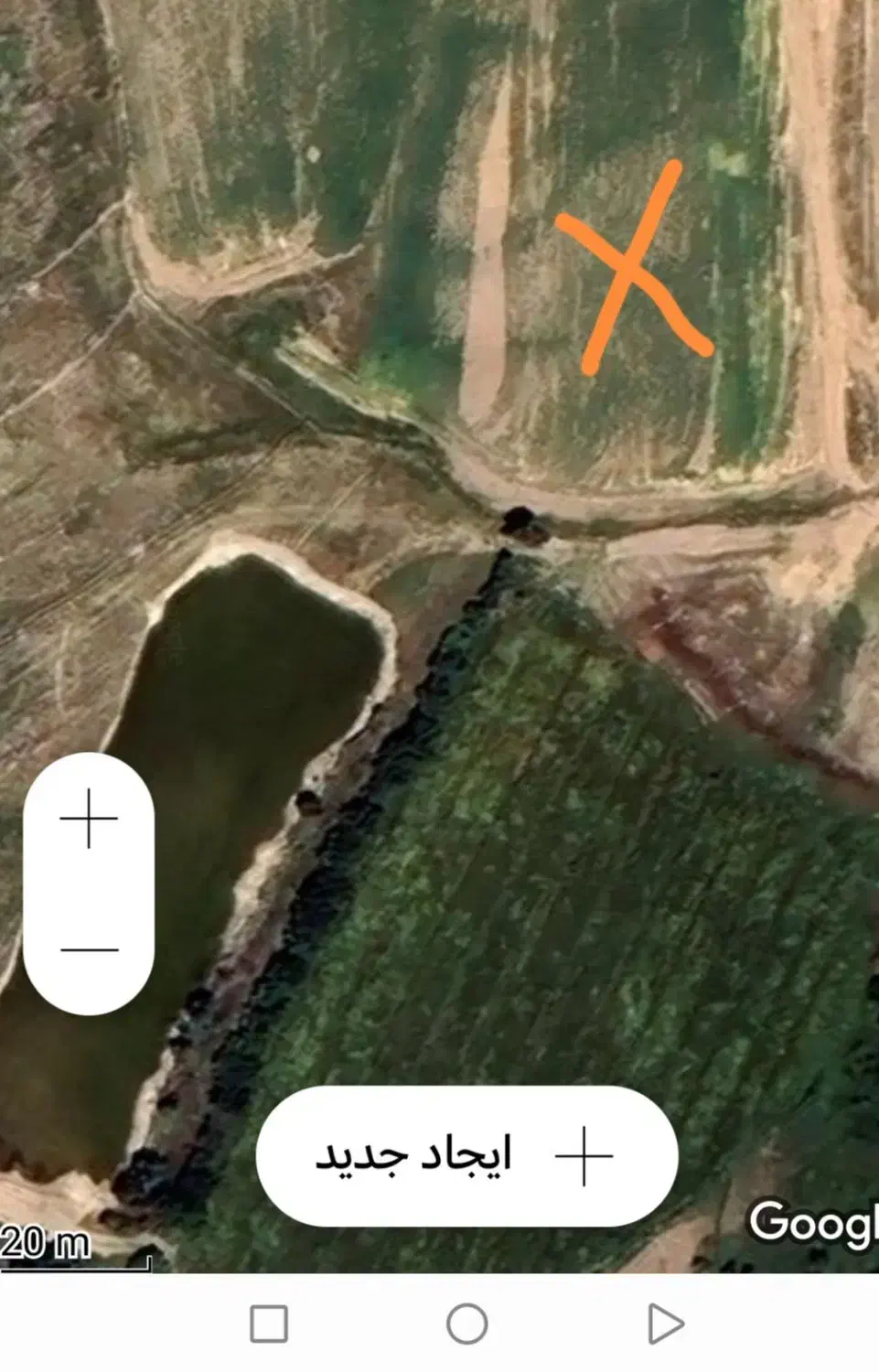The height and width of the screenshot is (1372, 879).
Task: Zoom in on the map
Action: 89,818
